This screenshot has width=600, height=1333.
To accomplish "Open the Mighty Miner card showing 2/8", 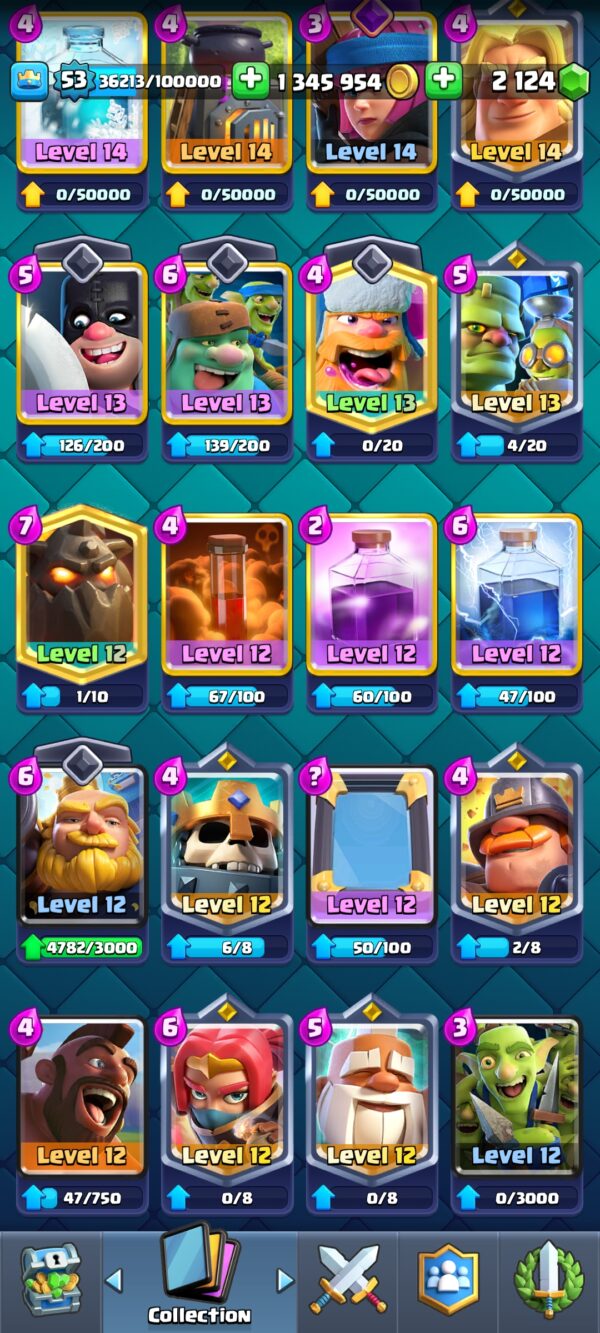I will click(x=517, y=852).
